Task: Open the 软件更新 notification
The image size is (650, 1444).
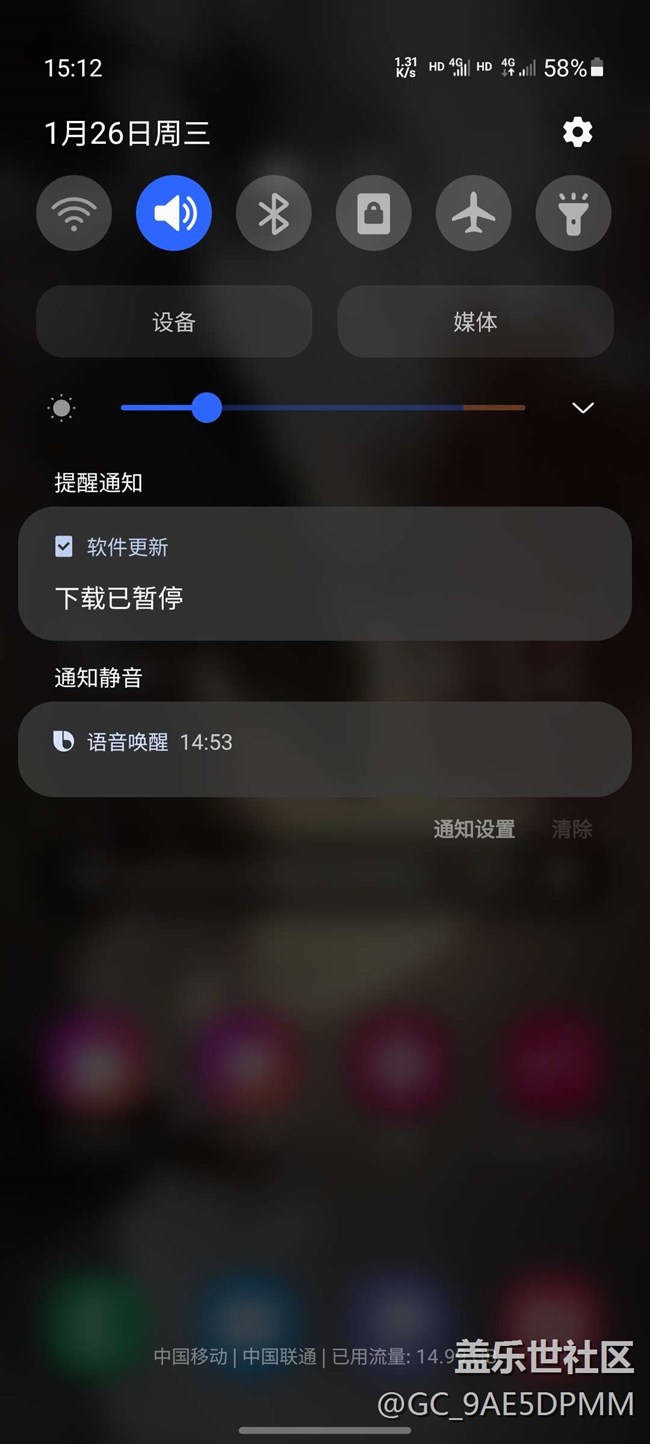Action: click(x=324, y=574)
